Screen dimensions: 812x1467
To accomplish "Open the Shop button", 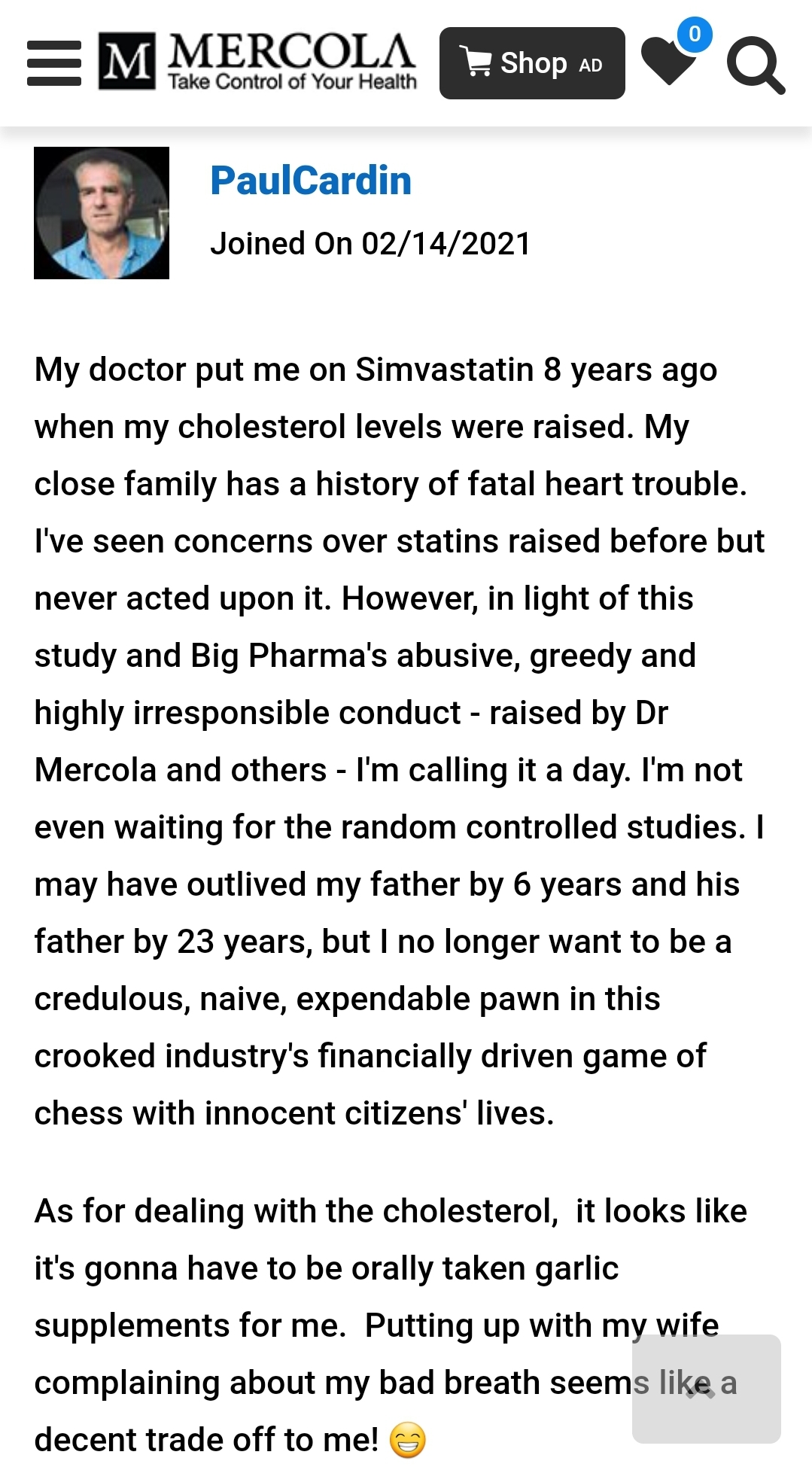I will [532, 63].
